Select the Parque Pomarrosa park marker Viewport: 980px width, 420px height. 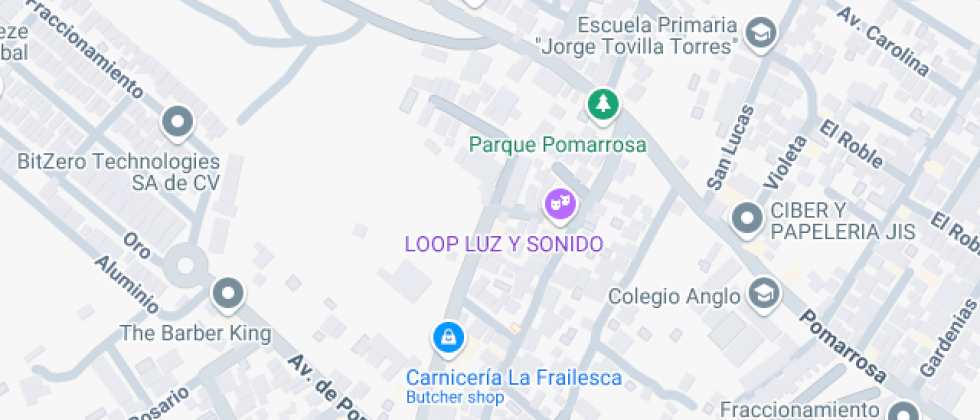[601, 103]
